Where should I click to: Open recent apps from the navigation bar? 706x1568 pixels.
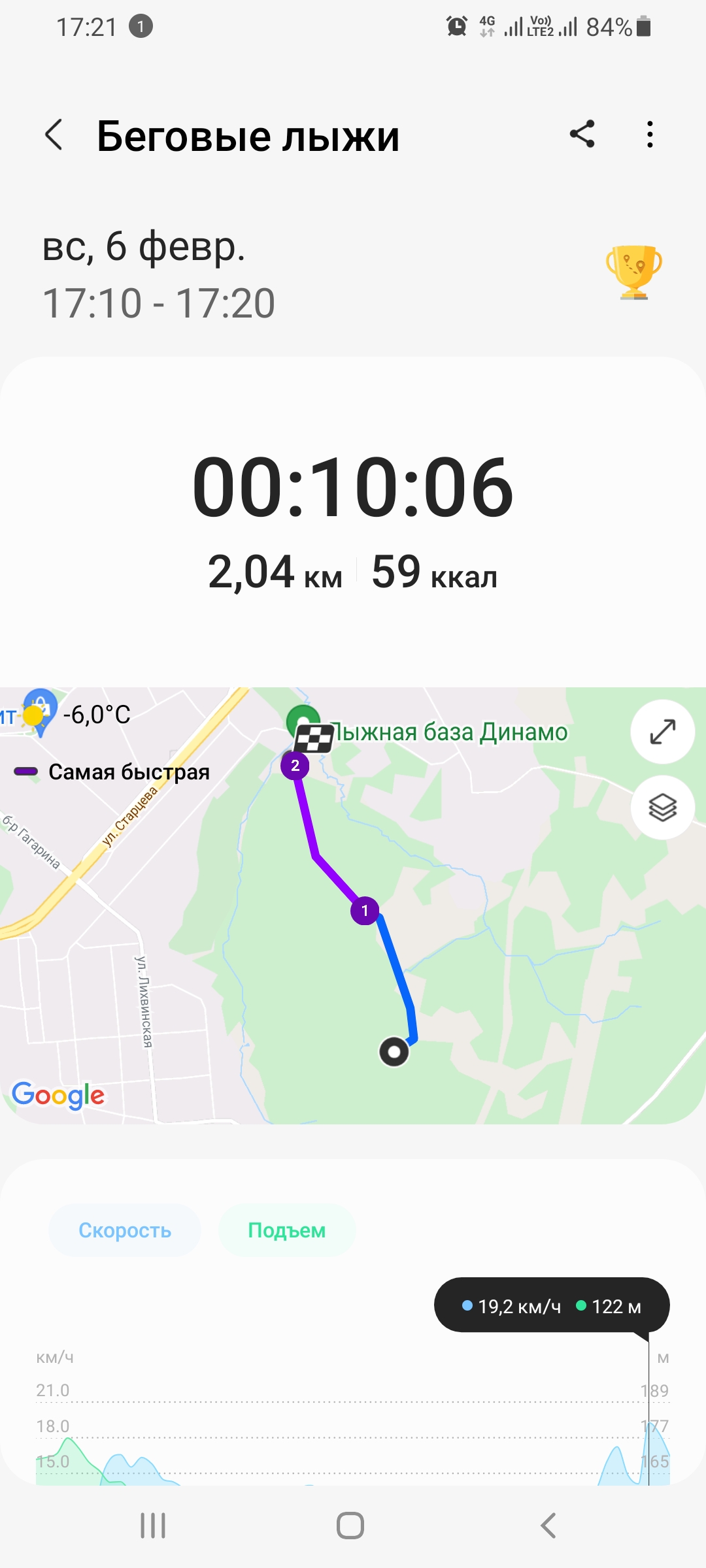pyautogui.click(x=153, y=1526)
